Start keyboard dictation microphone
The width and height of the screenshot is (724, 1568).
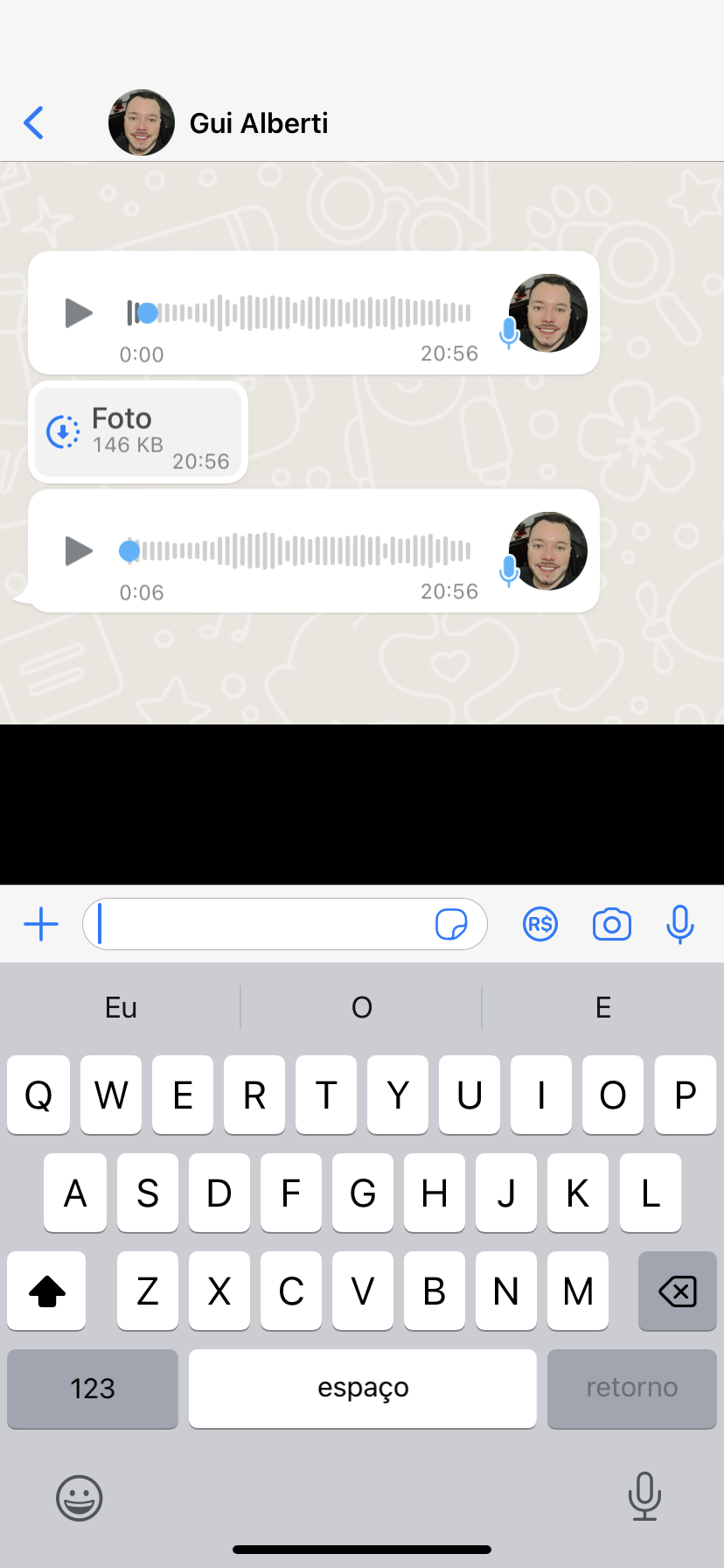(644, 1496)
